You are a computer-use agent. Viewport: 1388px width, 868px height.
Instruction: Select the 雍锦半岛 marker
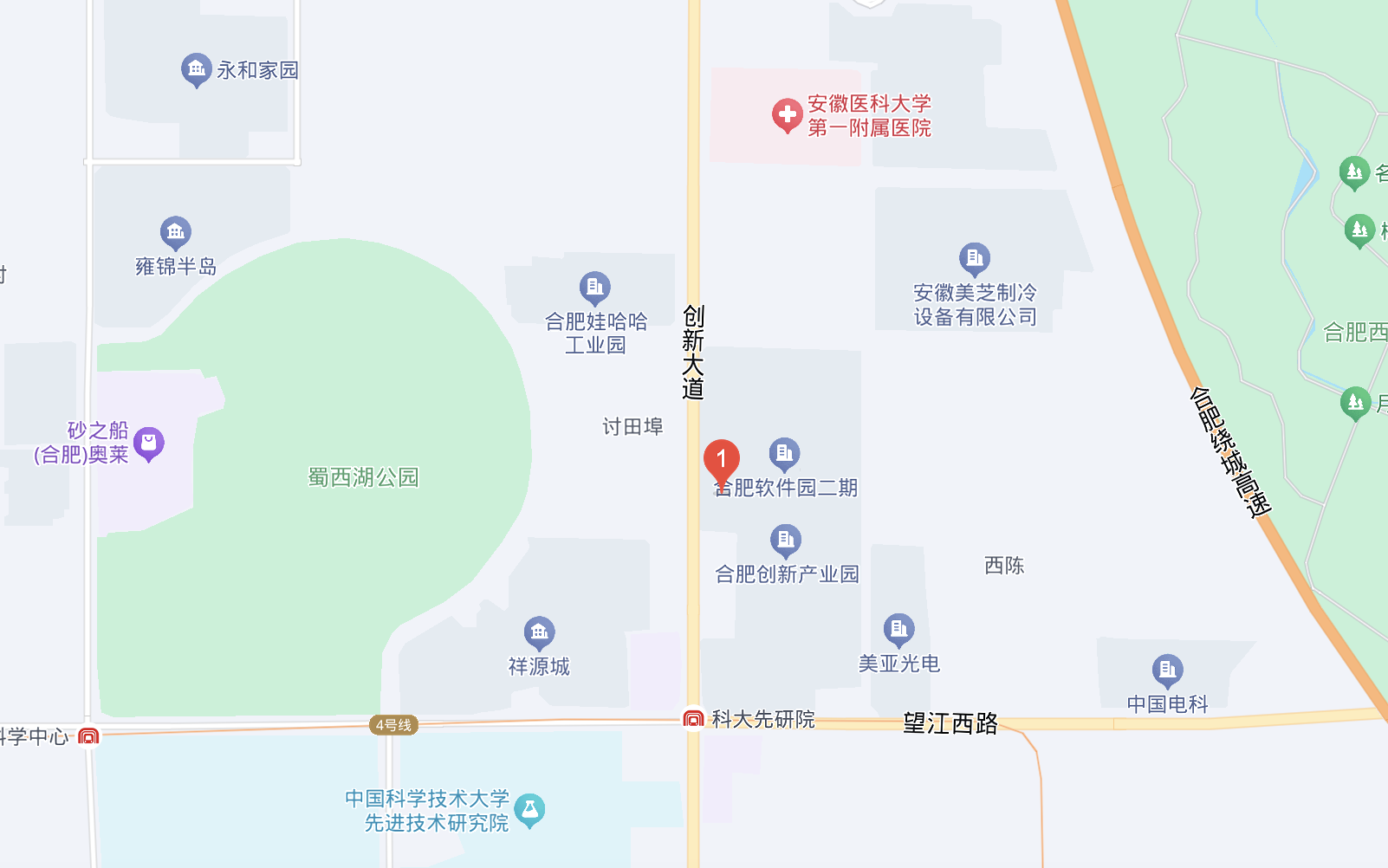pos(176,232)
